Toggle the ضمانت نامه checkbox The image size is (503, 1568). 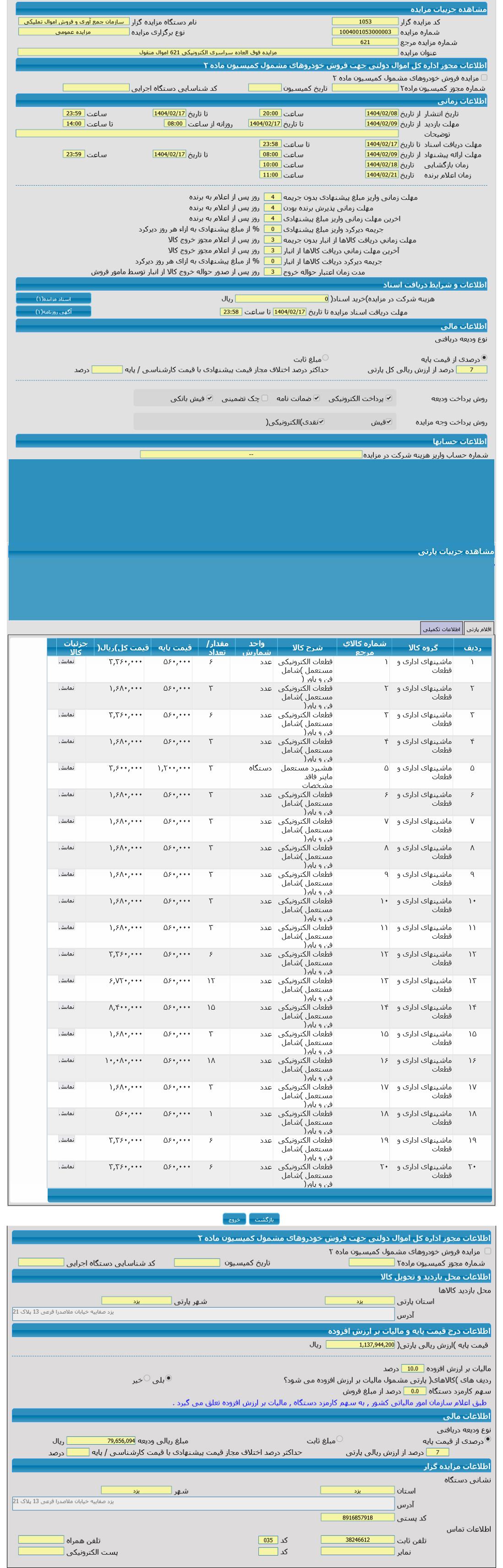coord(316,398)
